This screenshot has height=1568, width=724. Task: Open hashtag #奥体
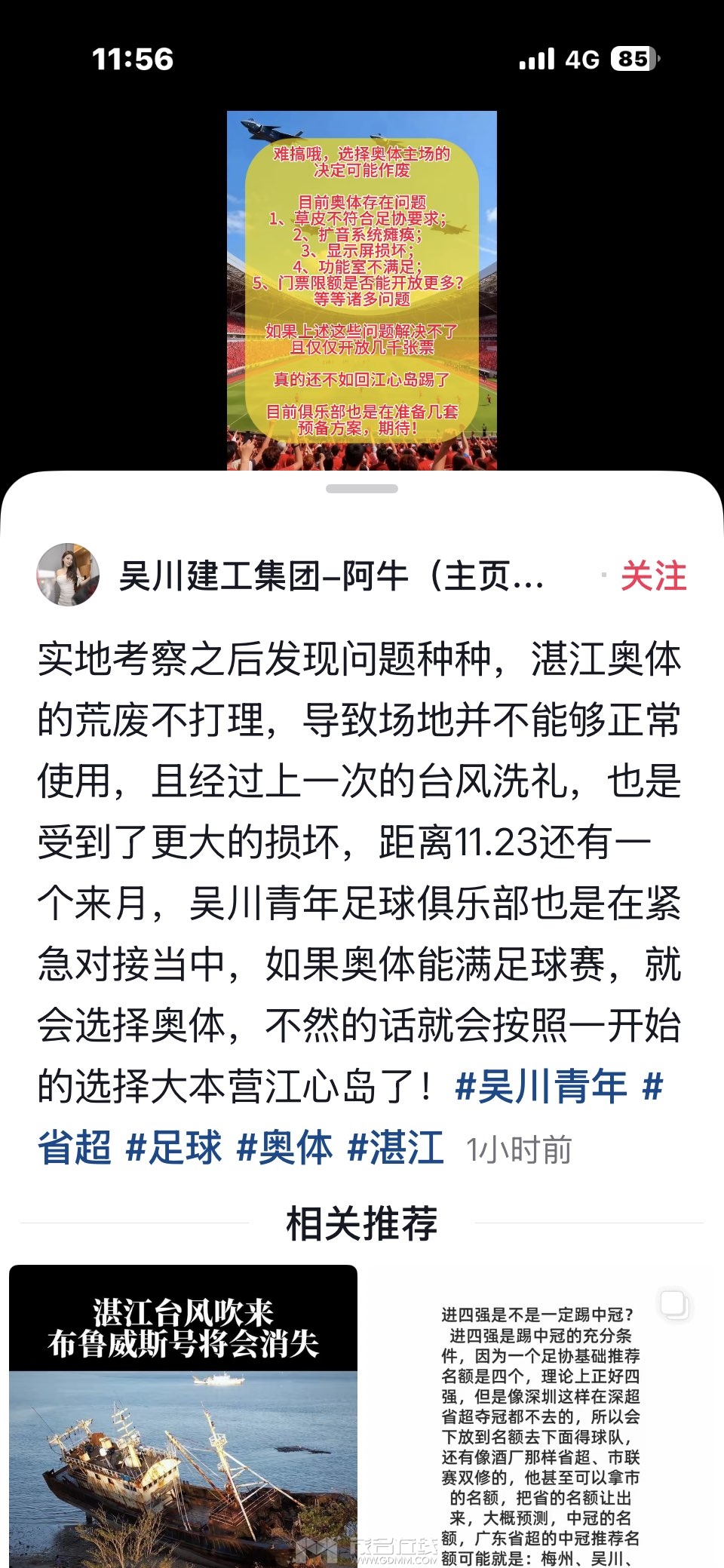pyautogui.click(x=284, y=1147)
